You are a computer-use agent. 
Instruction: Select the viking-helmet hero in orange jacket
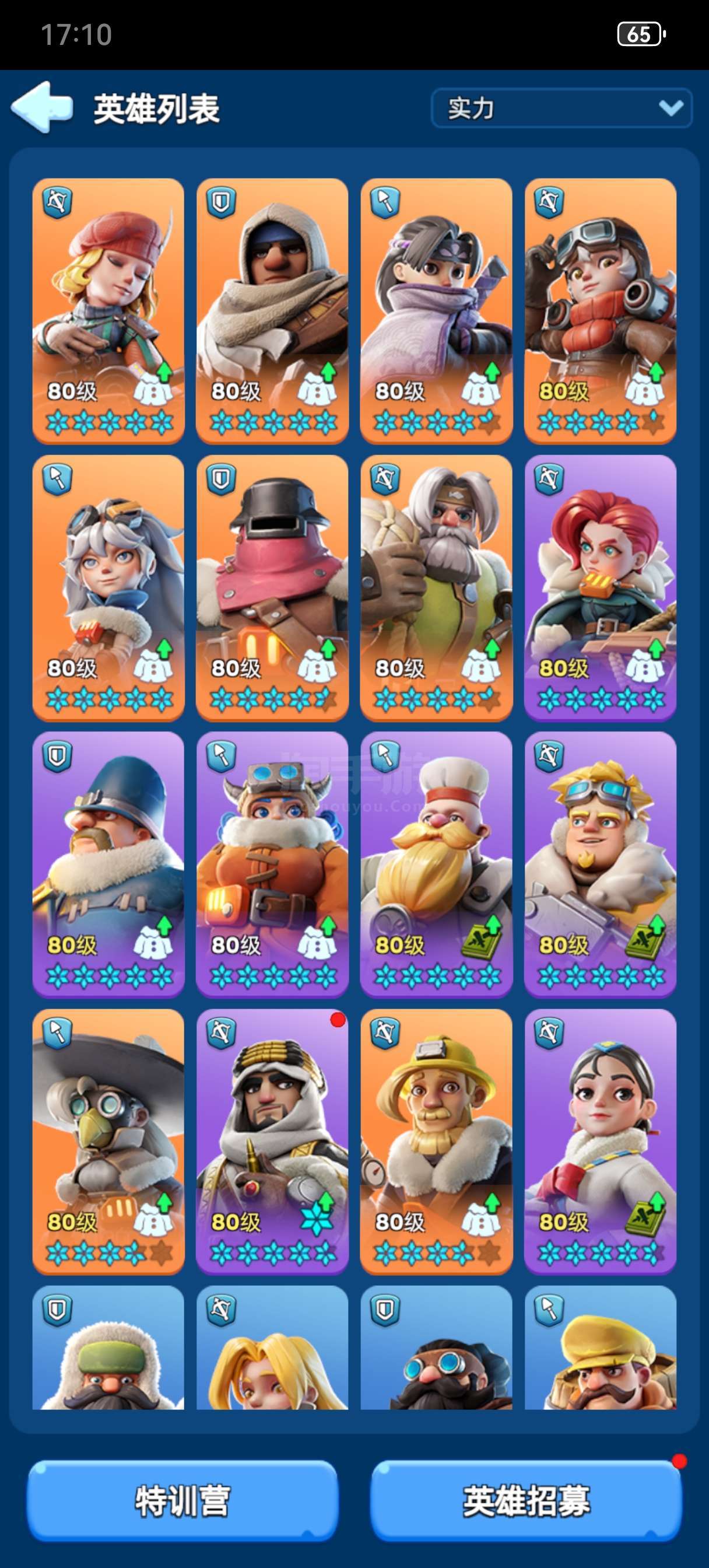272,865
